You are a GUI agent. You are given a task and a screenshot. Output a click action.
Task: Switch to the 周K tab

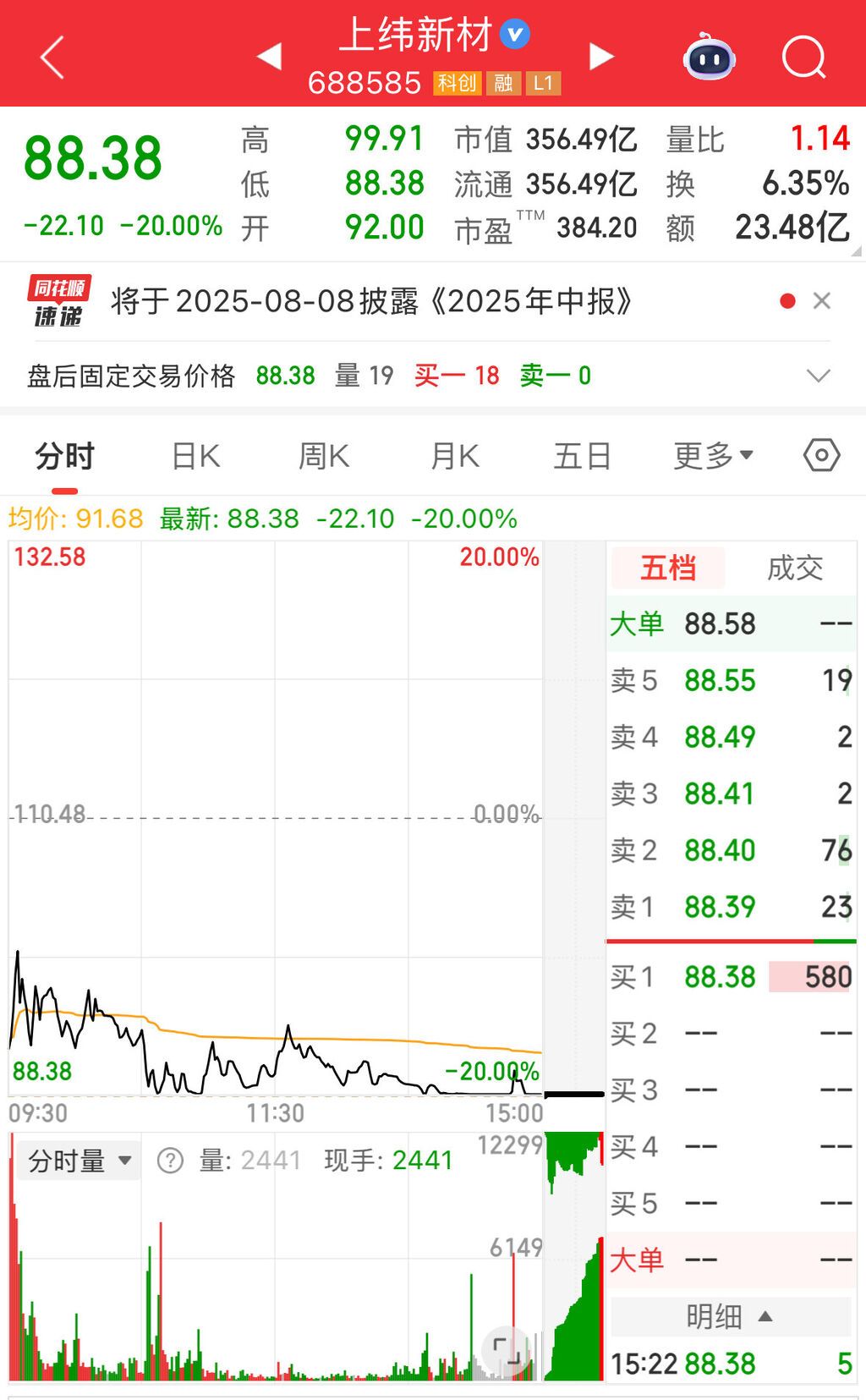324,457
